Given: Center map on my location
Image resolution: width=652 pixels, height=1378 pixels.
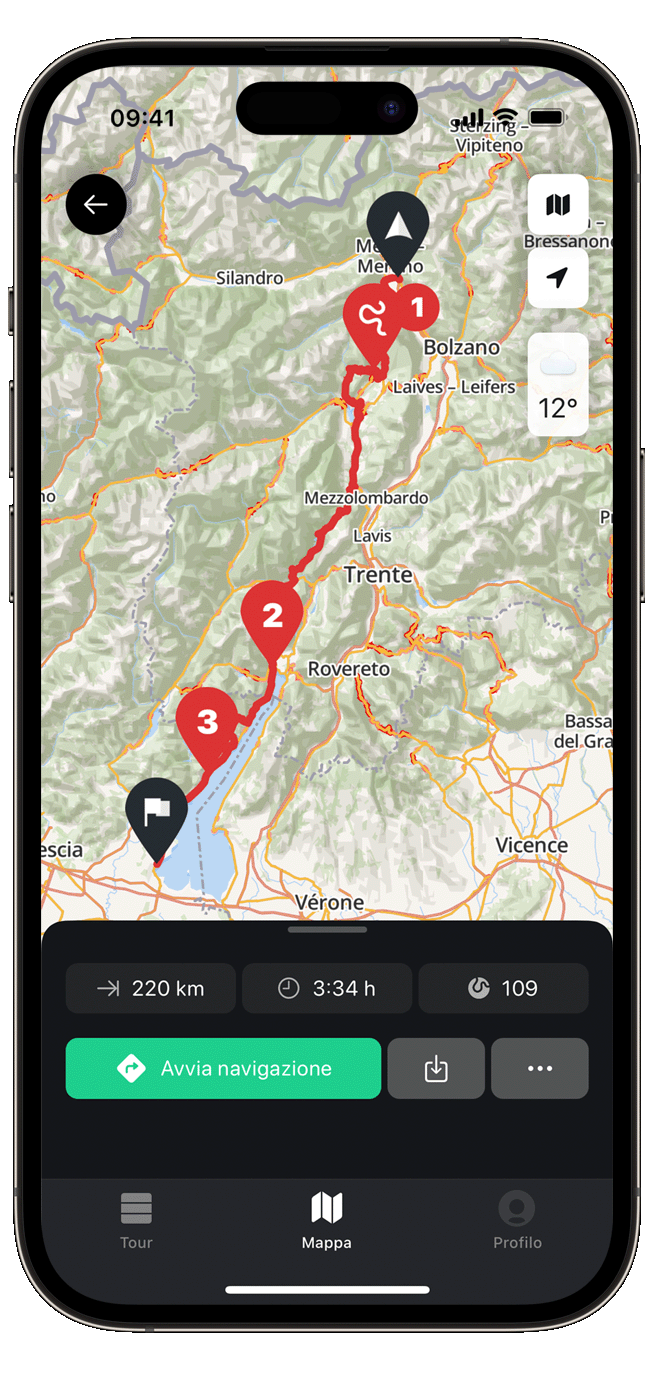Looking at the screenshot, I should pyautogui.click(x=557, y=277).
